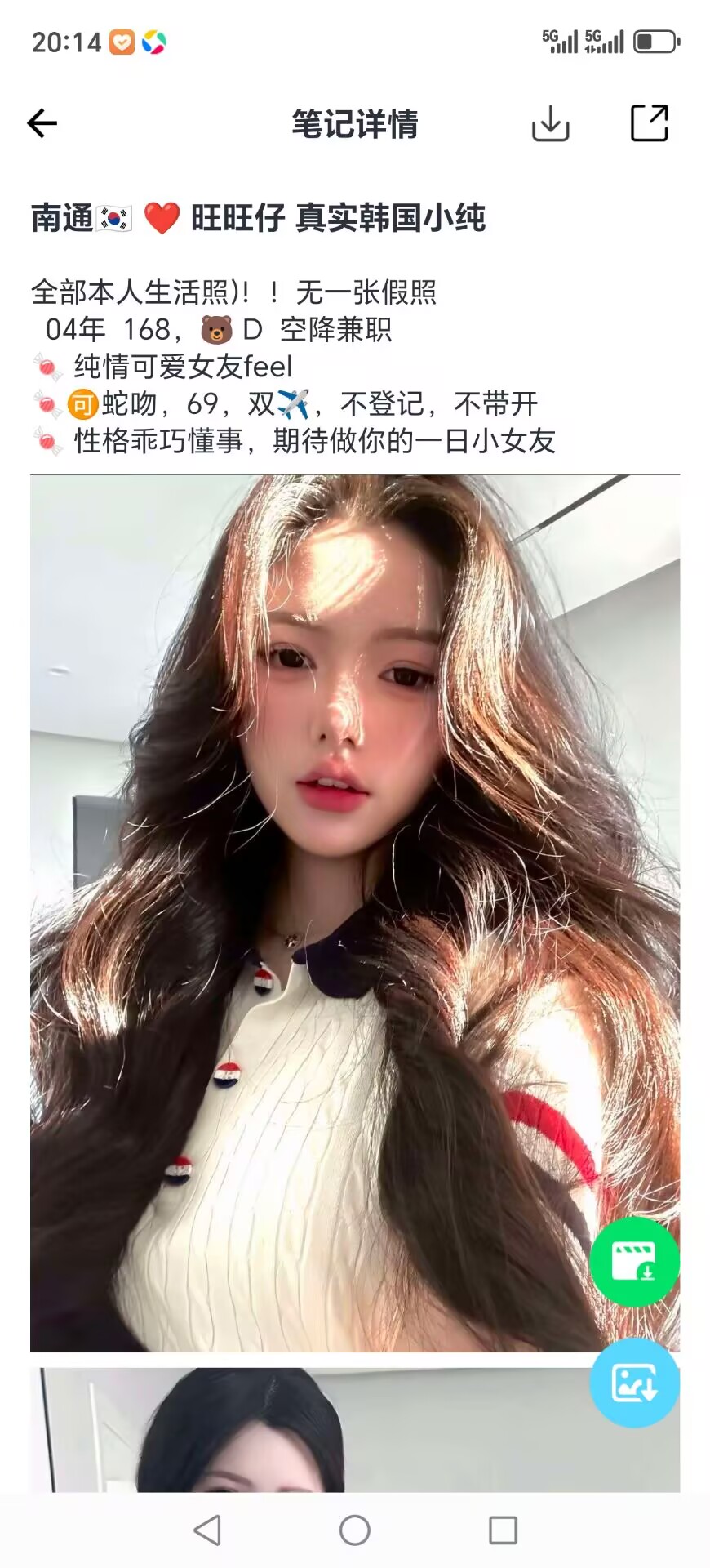Go to the home screen

355,1530
